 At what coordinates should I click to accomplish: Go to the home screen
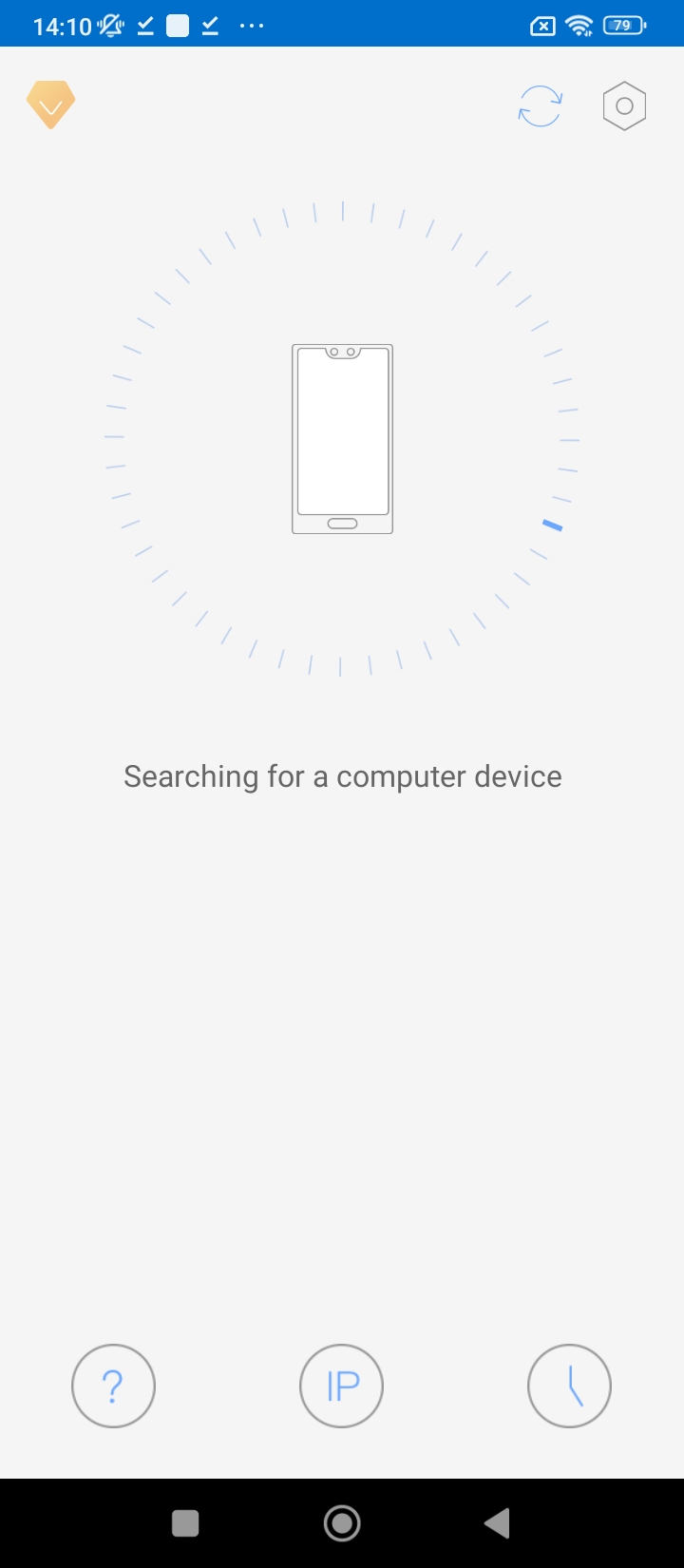[342, 1523]
